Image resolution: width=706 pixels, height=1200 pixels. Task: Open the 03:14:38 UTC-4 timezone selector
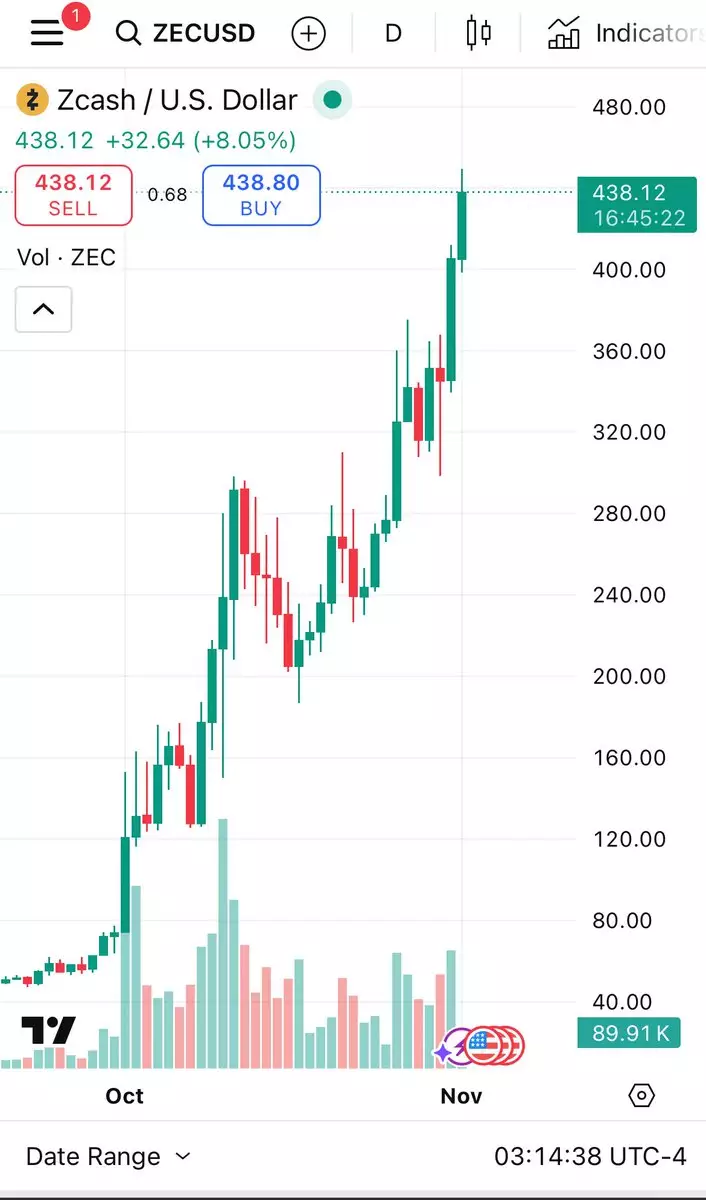click(590, 1157)
